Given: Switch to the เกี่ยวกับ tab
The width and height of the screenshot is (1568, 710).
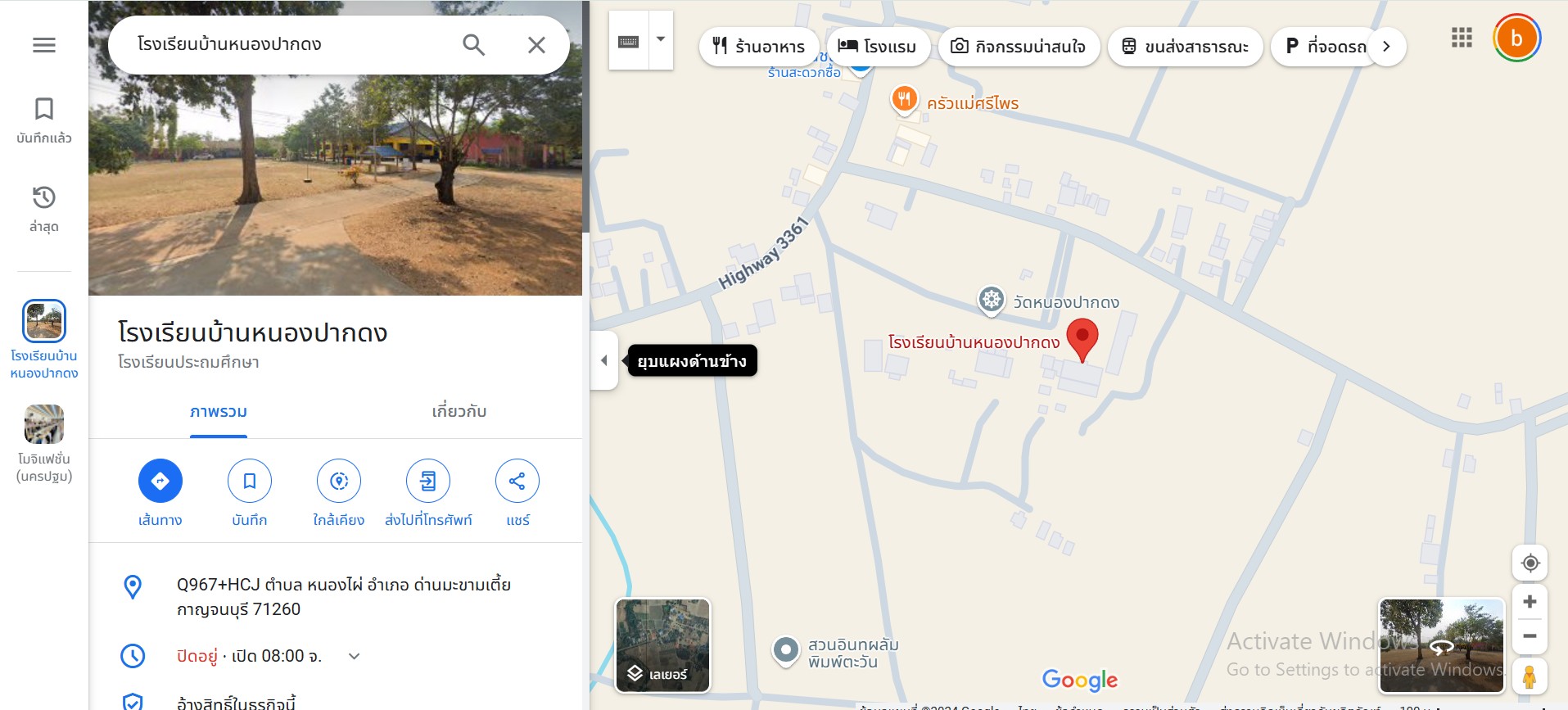Looking at the screenshot, I should pyautogui.click(x=459, y=411).
